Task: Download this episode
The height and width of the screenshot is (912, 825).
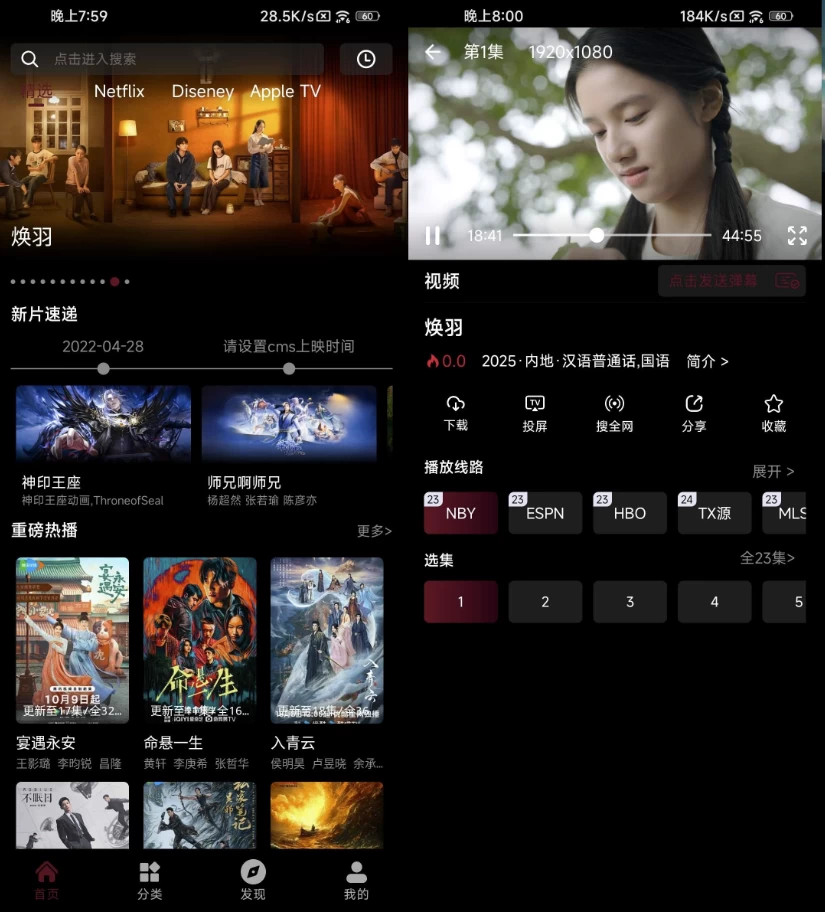Action: click(456, 412)
